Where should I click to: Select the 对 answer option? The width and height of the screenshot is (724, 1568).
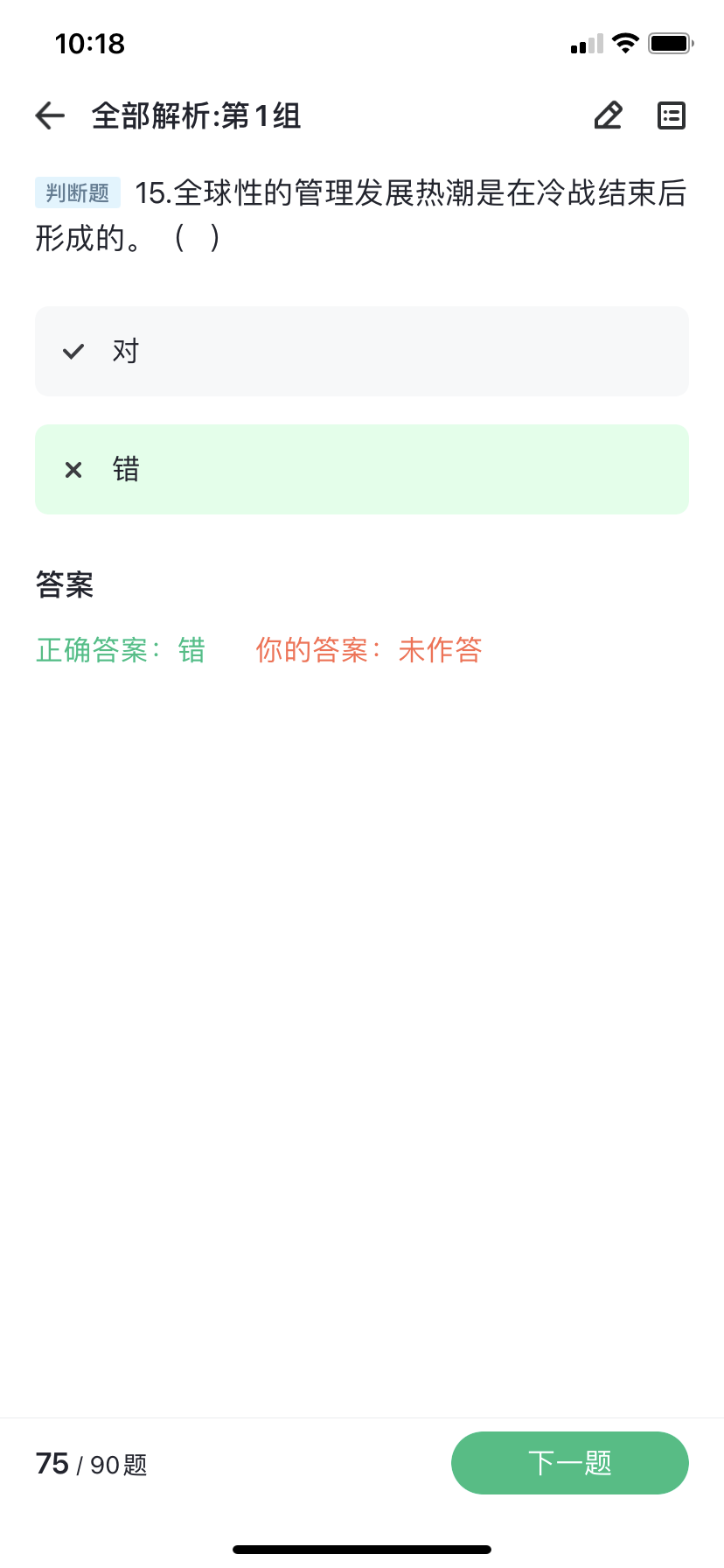[x=362, y=351]
